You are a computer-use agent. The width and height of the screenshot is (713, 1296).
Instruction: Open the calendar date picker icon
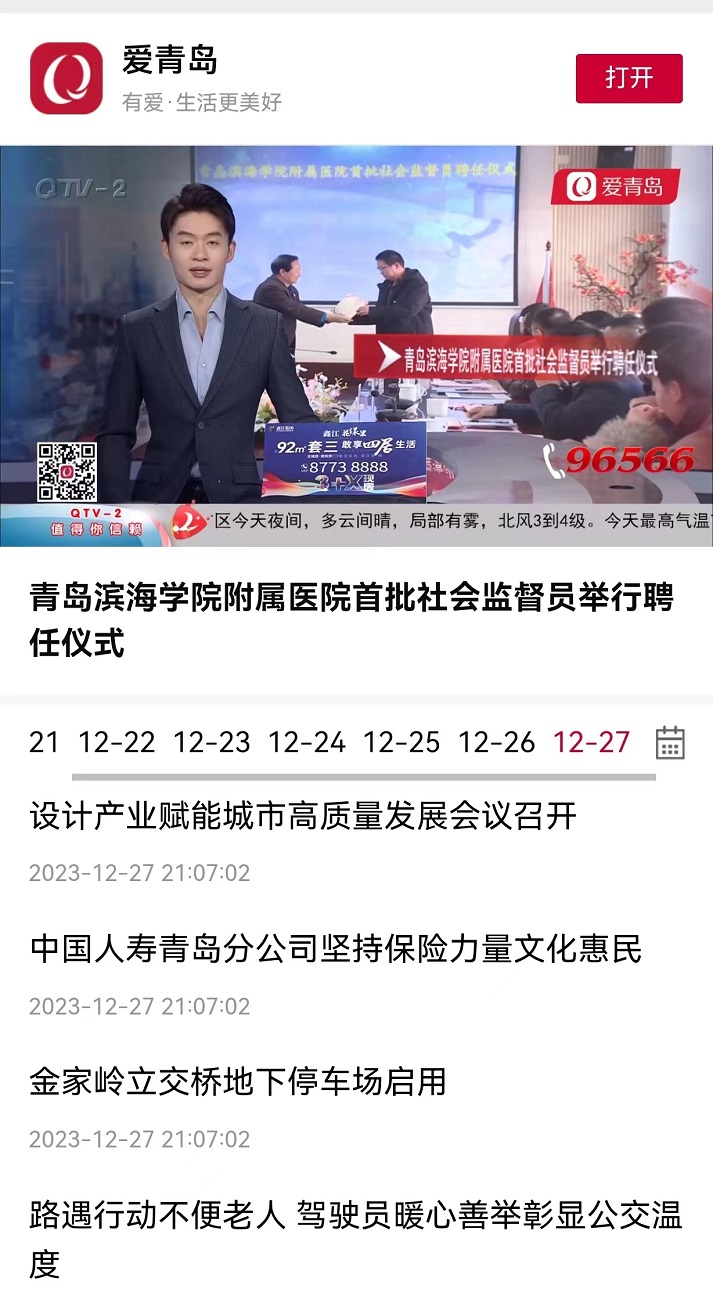click(x=670, y=742)
